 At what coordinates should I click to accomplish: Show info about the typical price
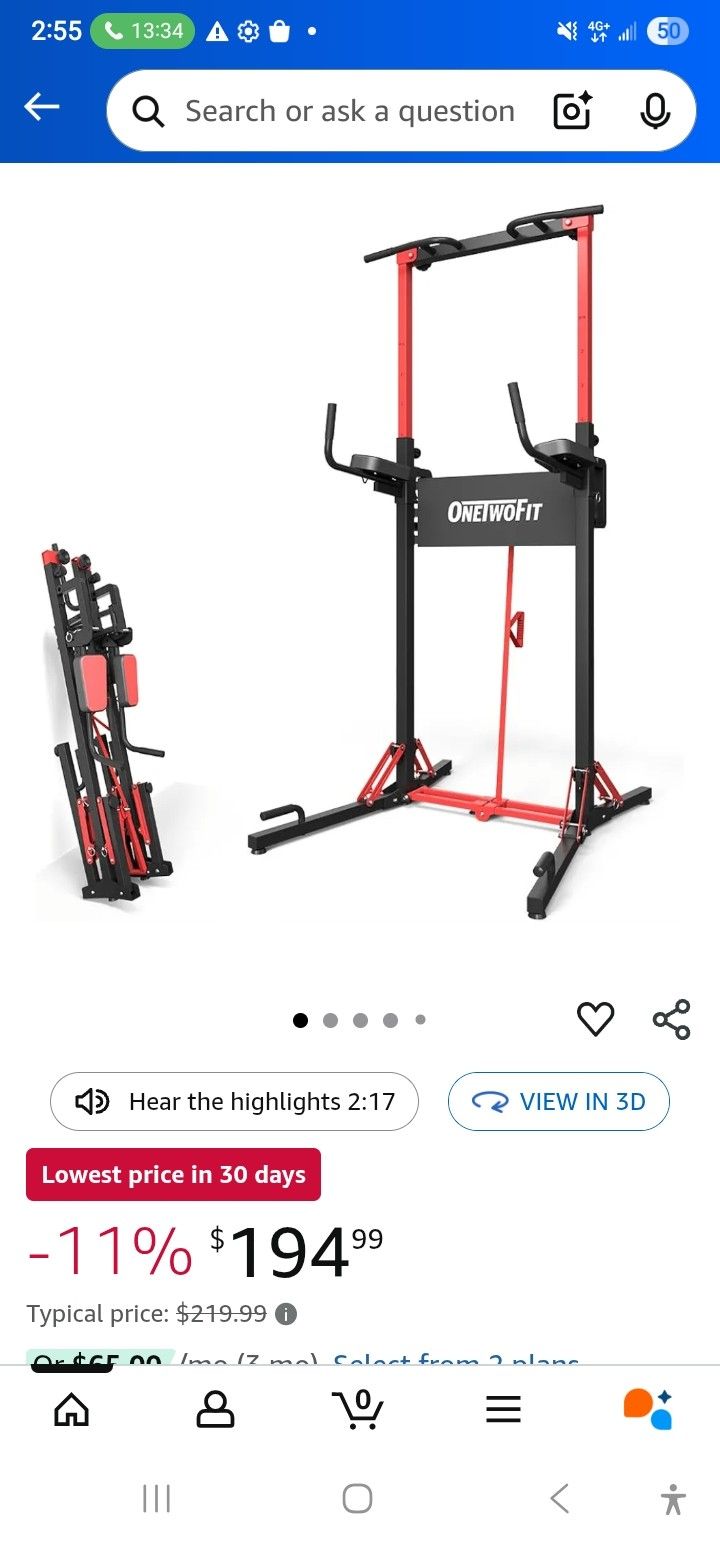pos(286,1314)
